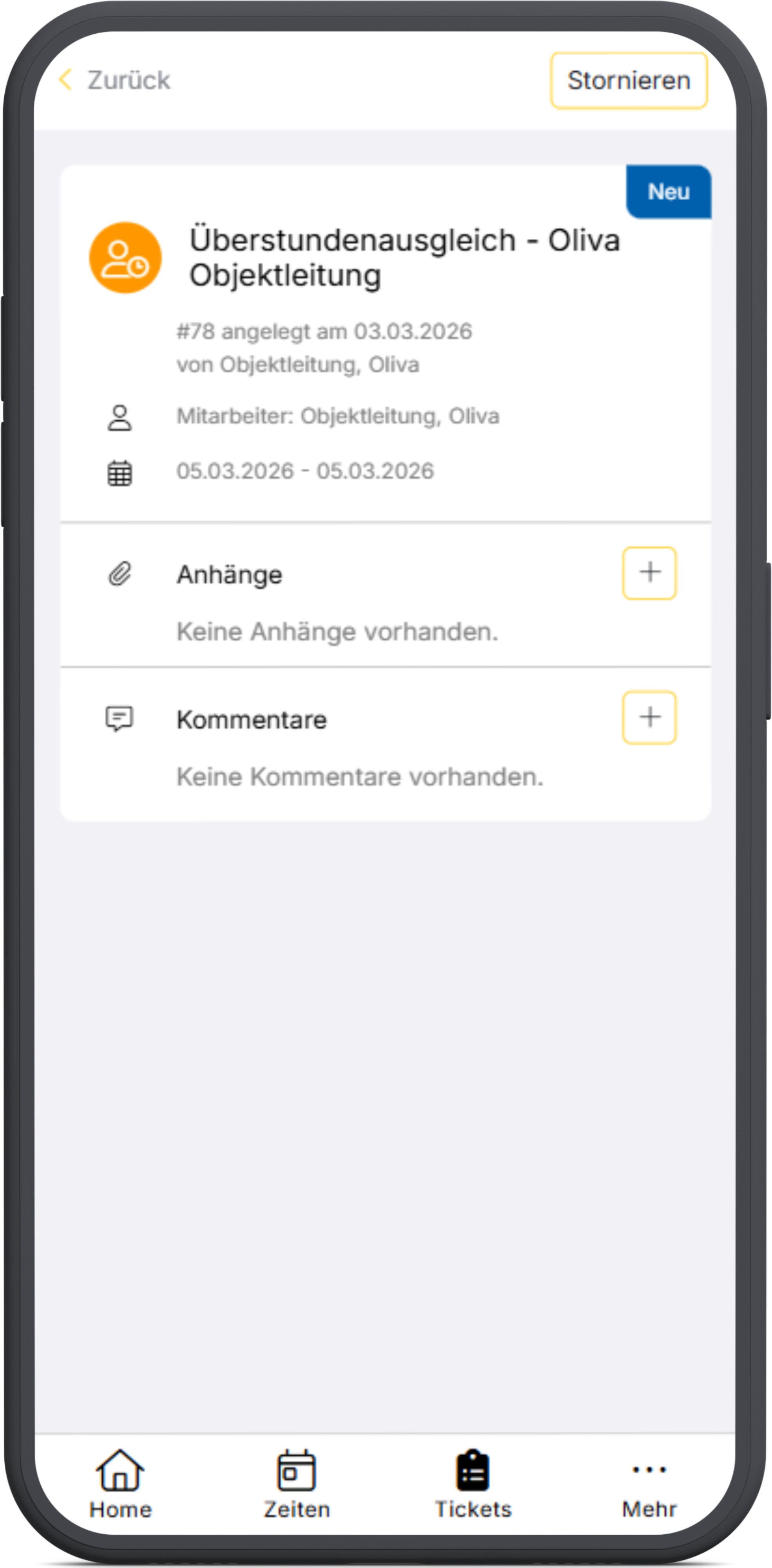Image resolution: width=772 pixels, height=1568 pixels.
Task: Switch to the Home tab
Action: 120,1483
